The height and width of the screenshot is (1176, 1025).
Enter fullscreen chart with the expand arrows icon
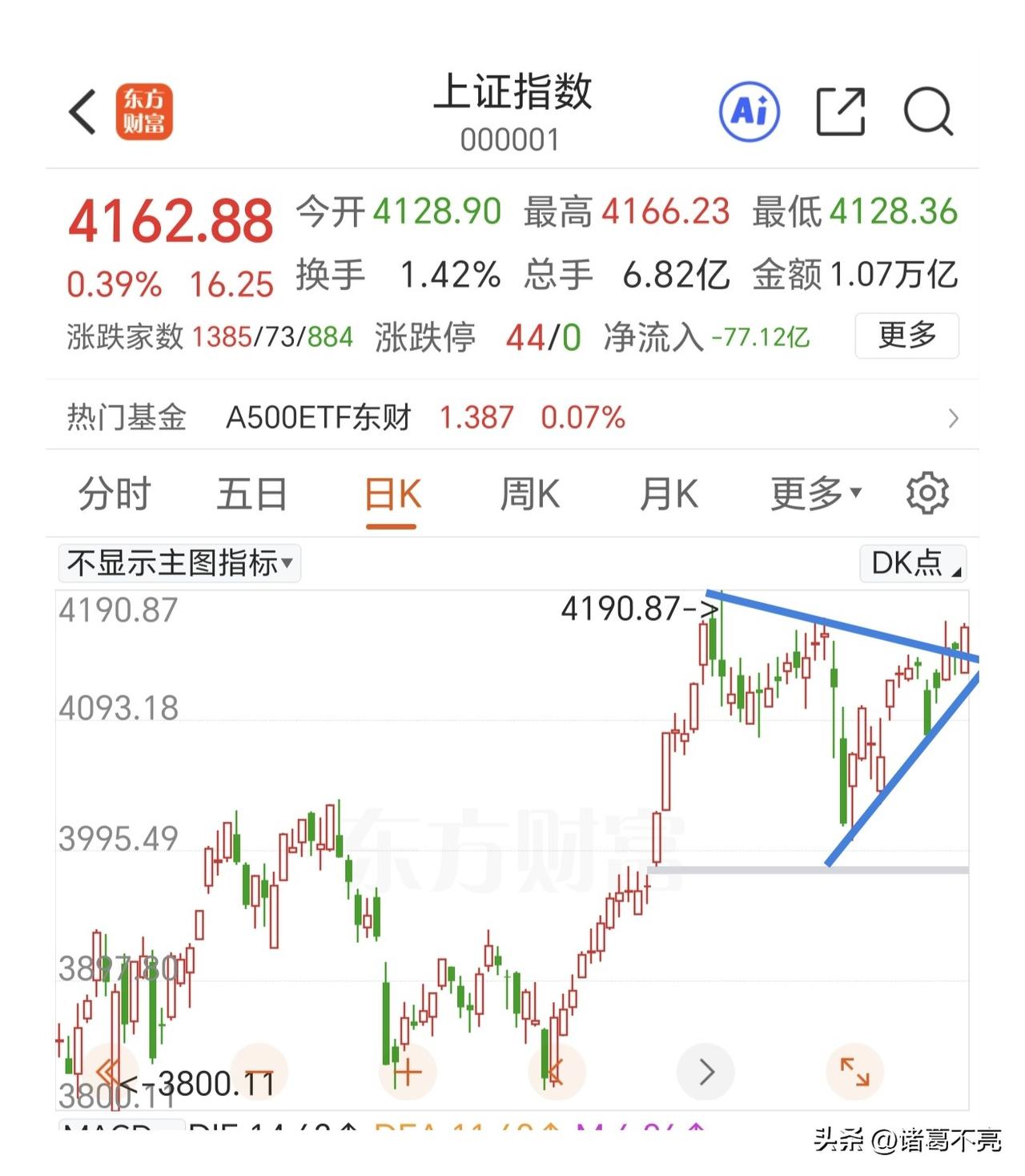click(x=854, y=1070)
